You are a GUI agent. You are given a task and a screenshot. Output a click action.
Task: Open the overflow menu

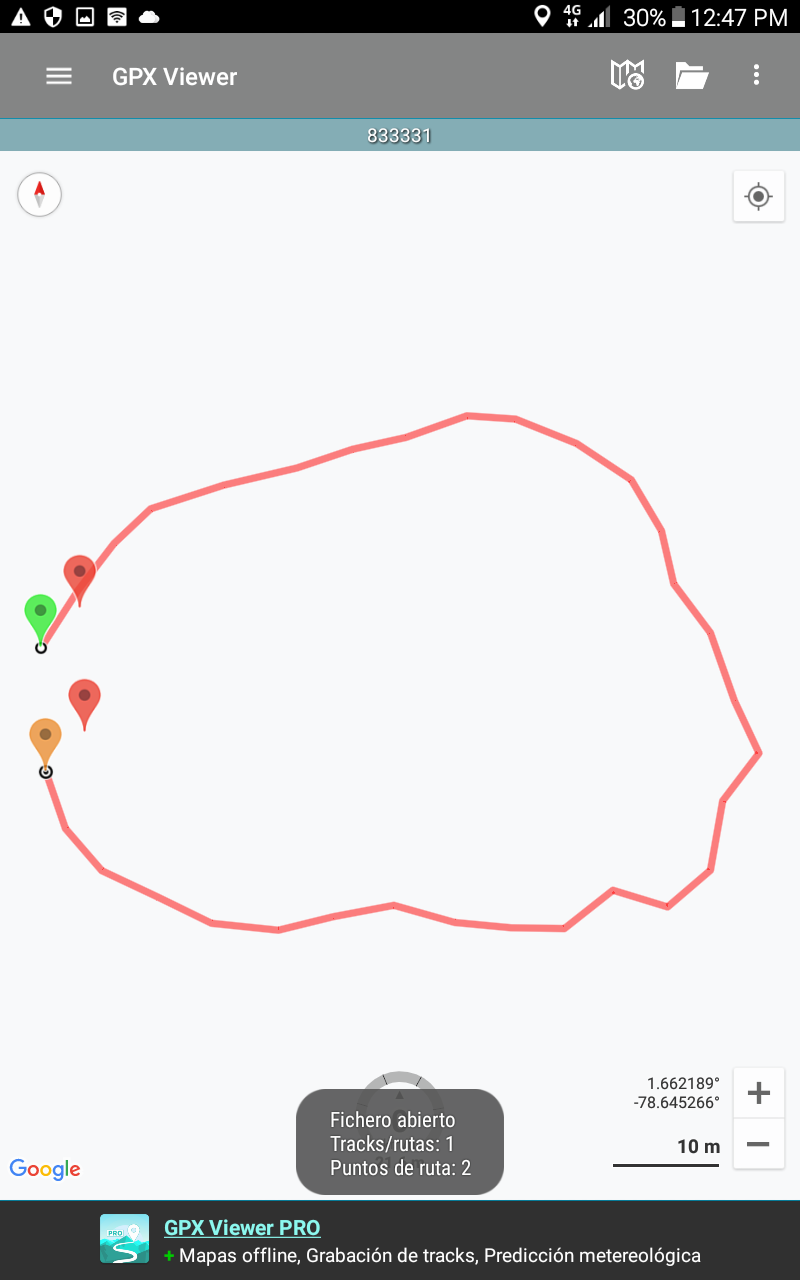[756, 75]
